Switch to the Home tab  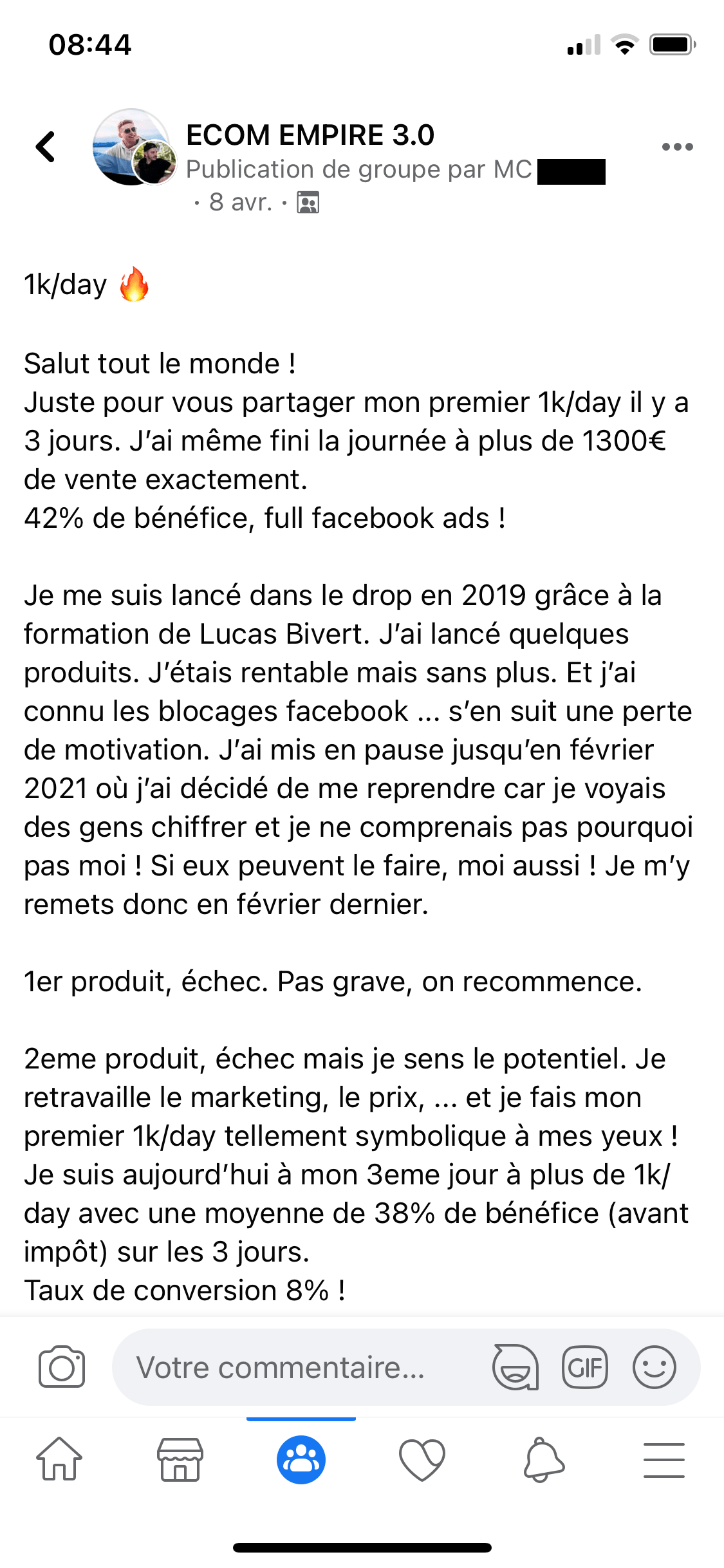point(59,1459)
